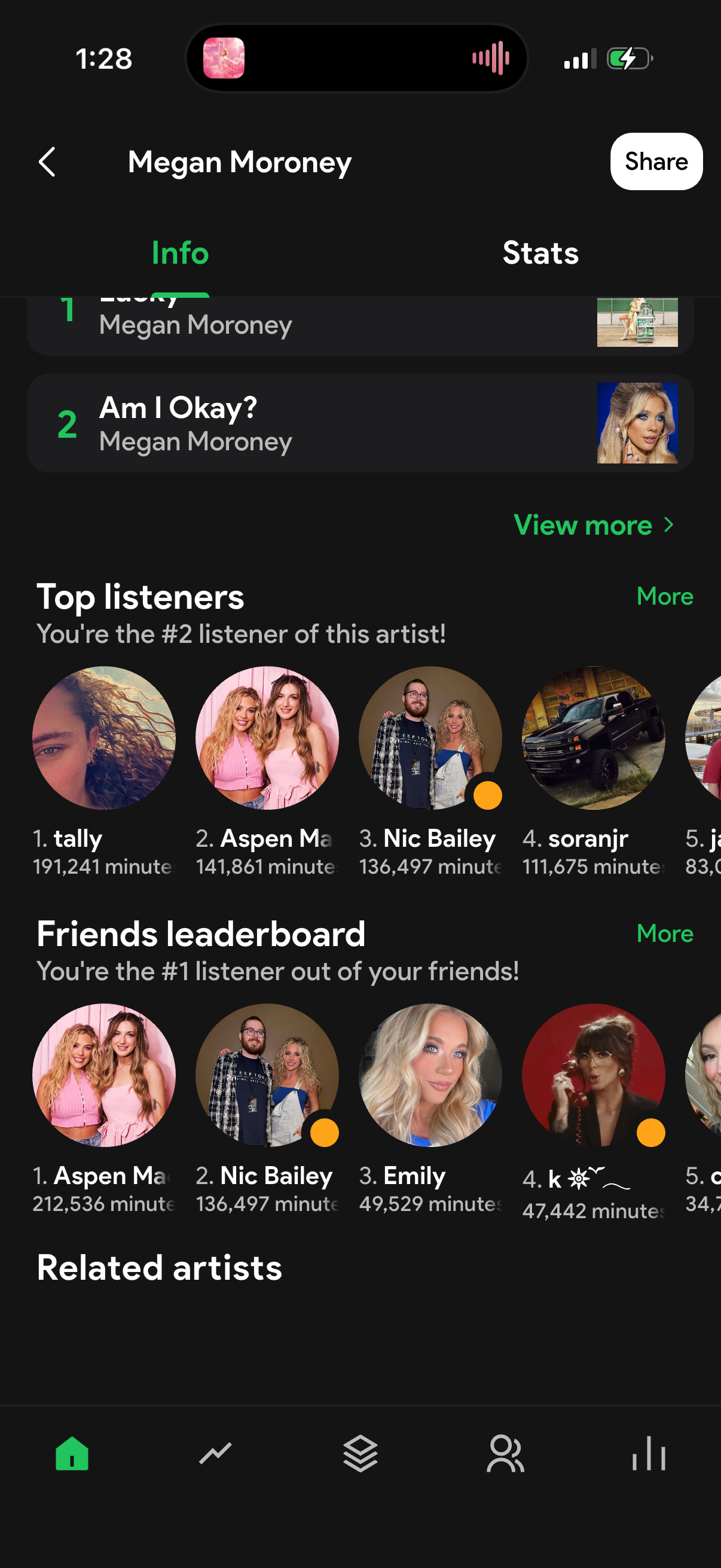Open the bar chart stats tab
The width and height of the screenshot is (721, 1568).
(x=649, y=1454)
